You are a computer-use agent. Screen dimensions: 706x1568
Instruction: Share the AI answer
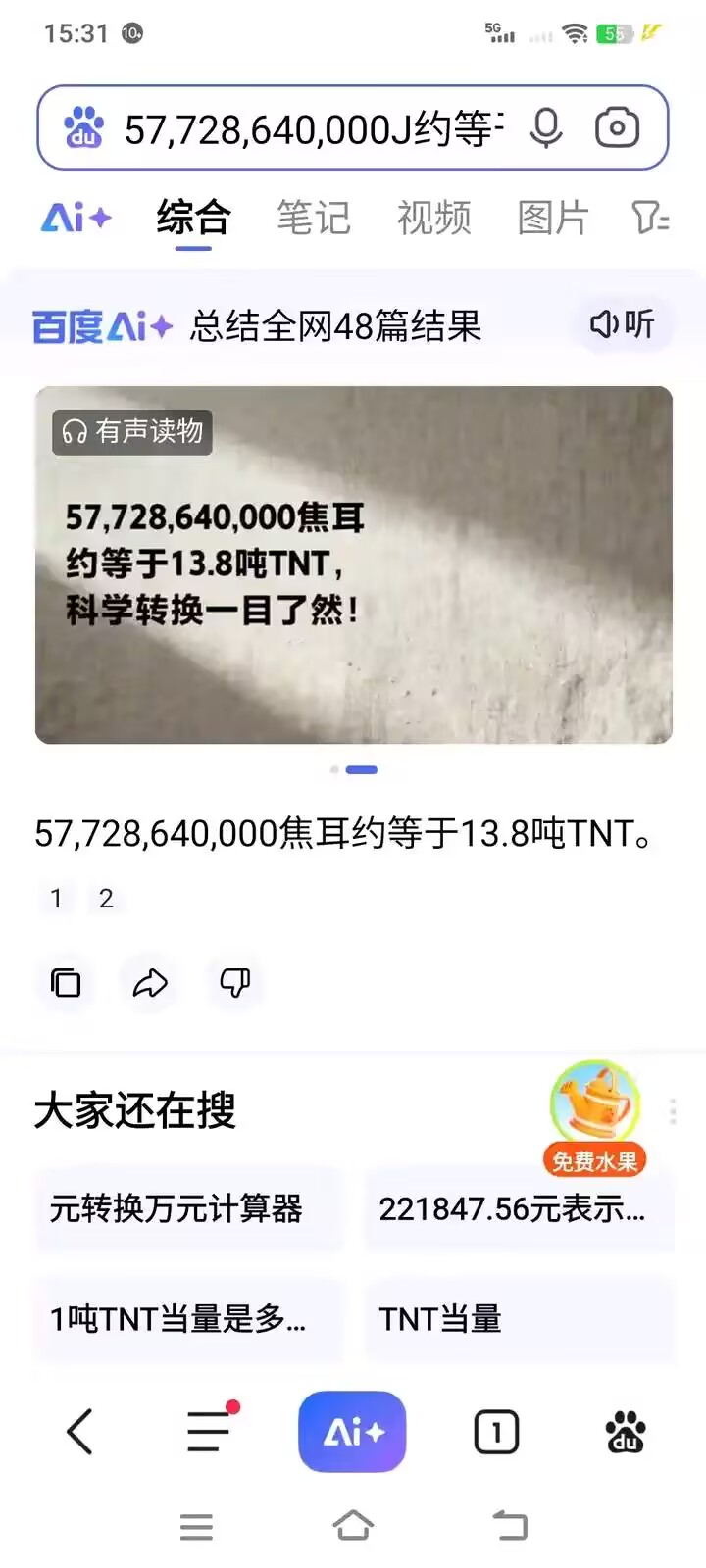[x=149, y=982]
